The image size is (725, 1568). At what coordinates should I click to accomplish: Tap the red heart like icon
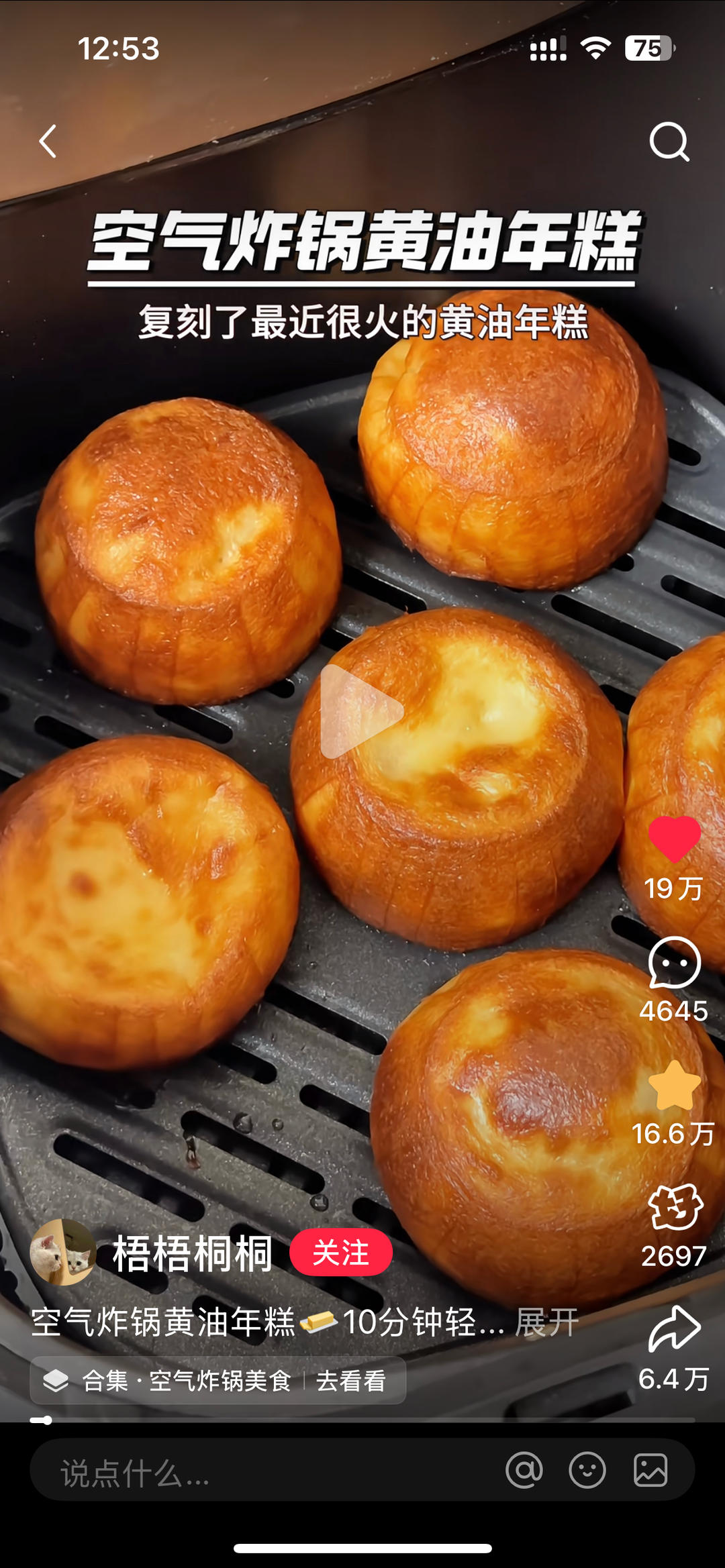point(674,839)
